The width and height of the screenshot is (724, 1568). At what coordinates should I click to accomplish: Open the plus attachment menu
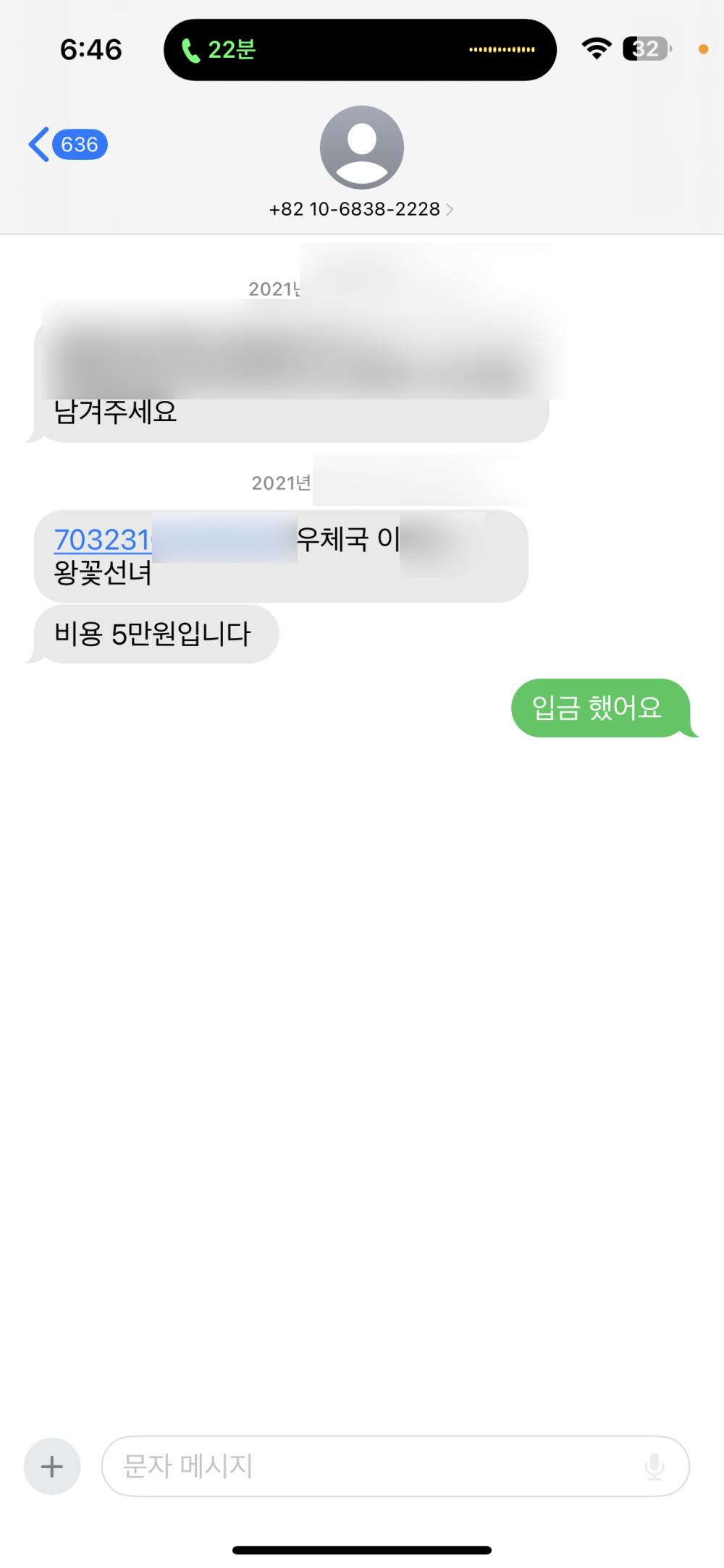[x=52, y=1467]
